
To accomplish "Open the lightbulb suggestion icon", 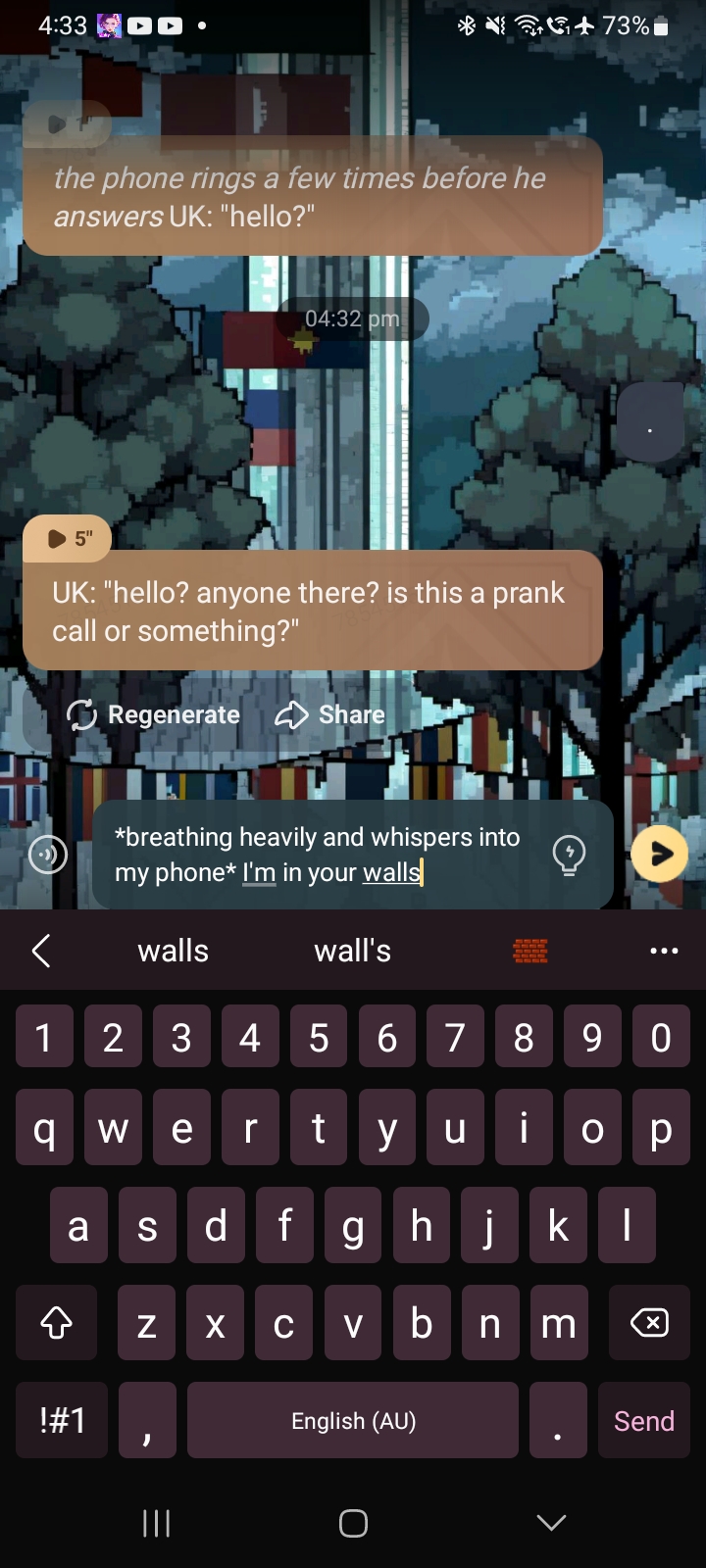I will tap(569, 855).
